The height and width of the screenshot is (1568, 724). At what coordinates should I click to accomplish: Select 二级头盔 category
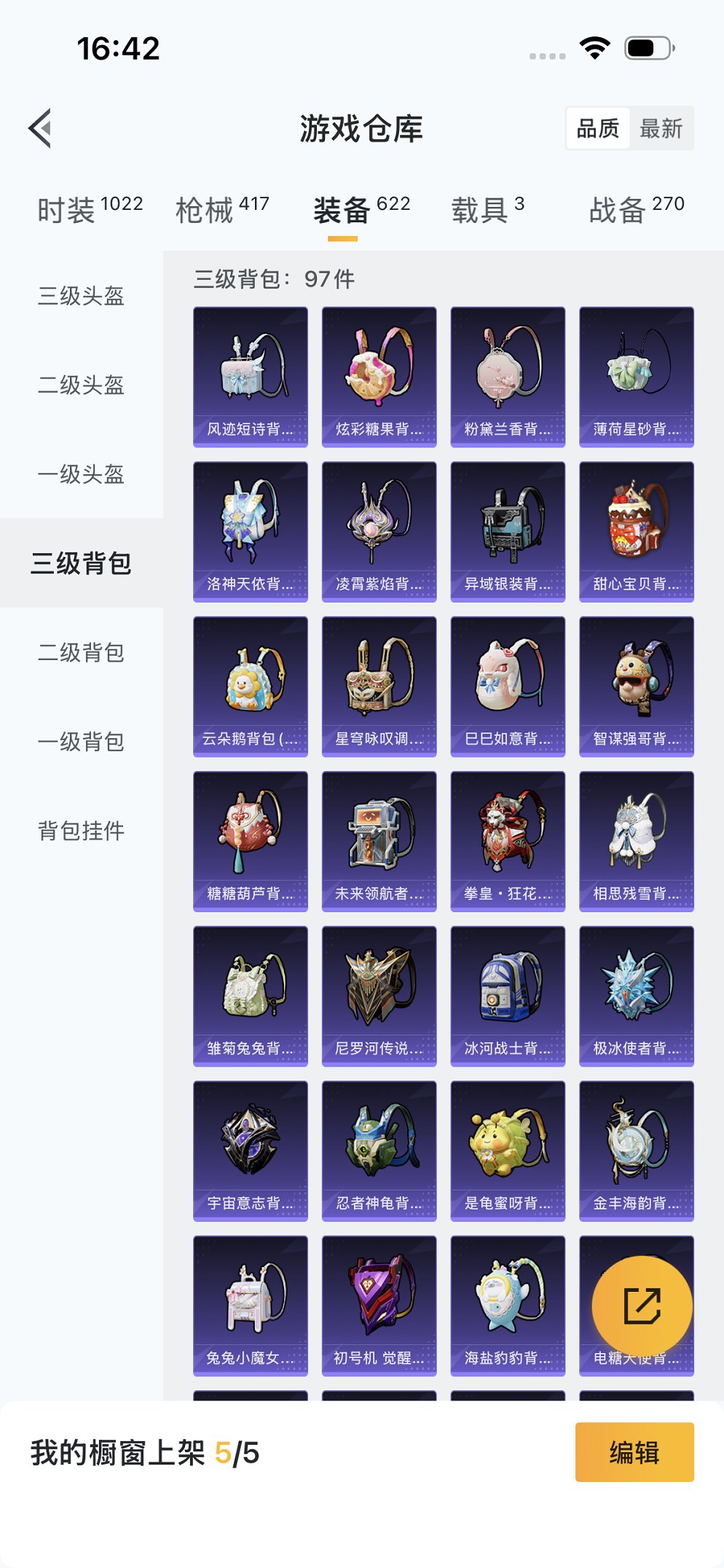click(82, 385)
